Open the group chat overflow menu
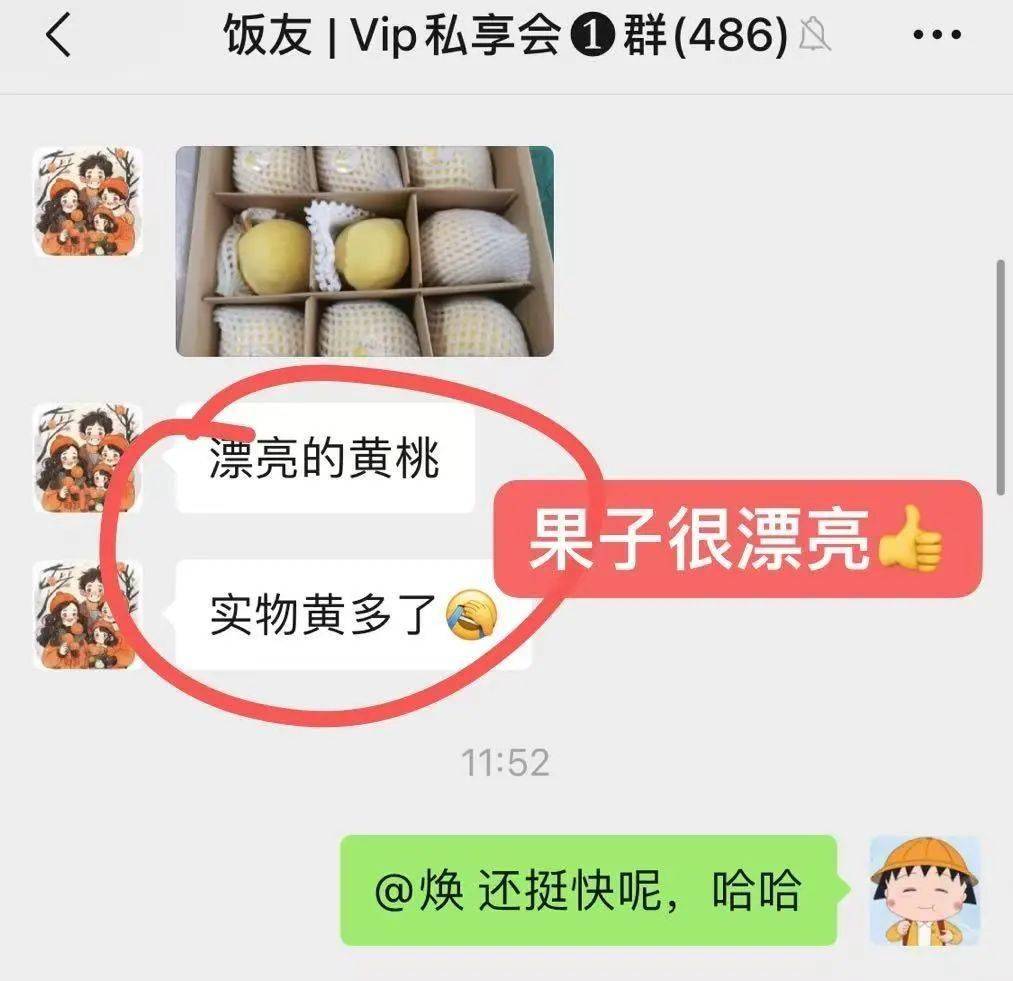The image size is (1013, 981). [936, 37]
